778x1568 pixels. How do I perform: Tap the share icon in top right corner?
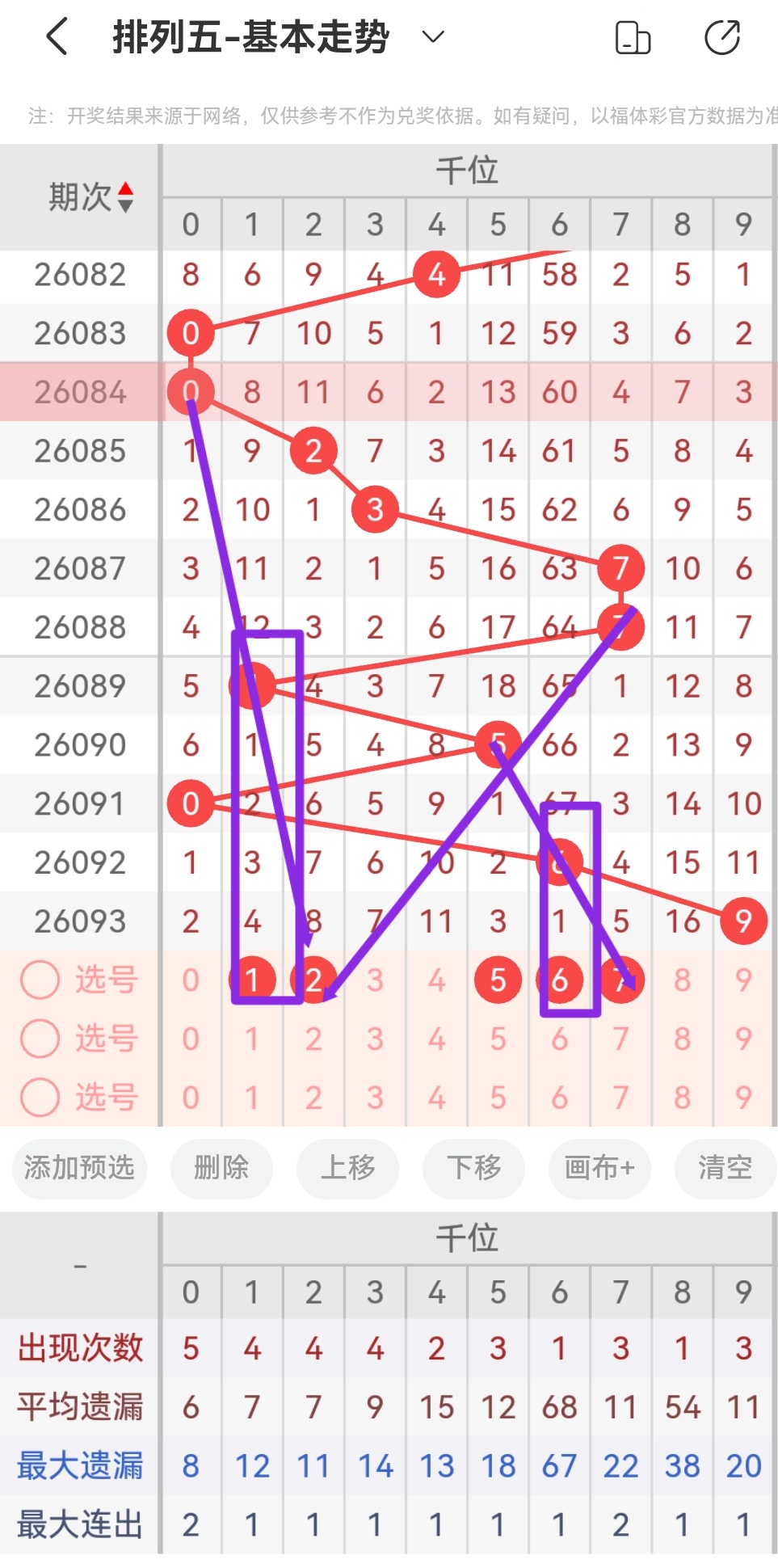723,36
